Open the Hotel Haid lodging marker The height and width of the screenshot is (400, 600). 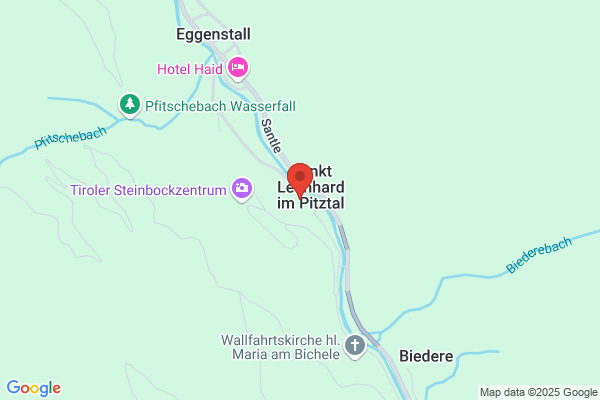point(238,69)
